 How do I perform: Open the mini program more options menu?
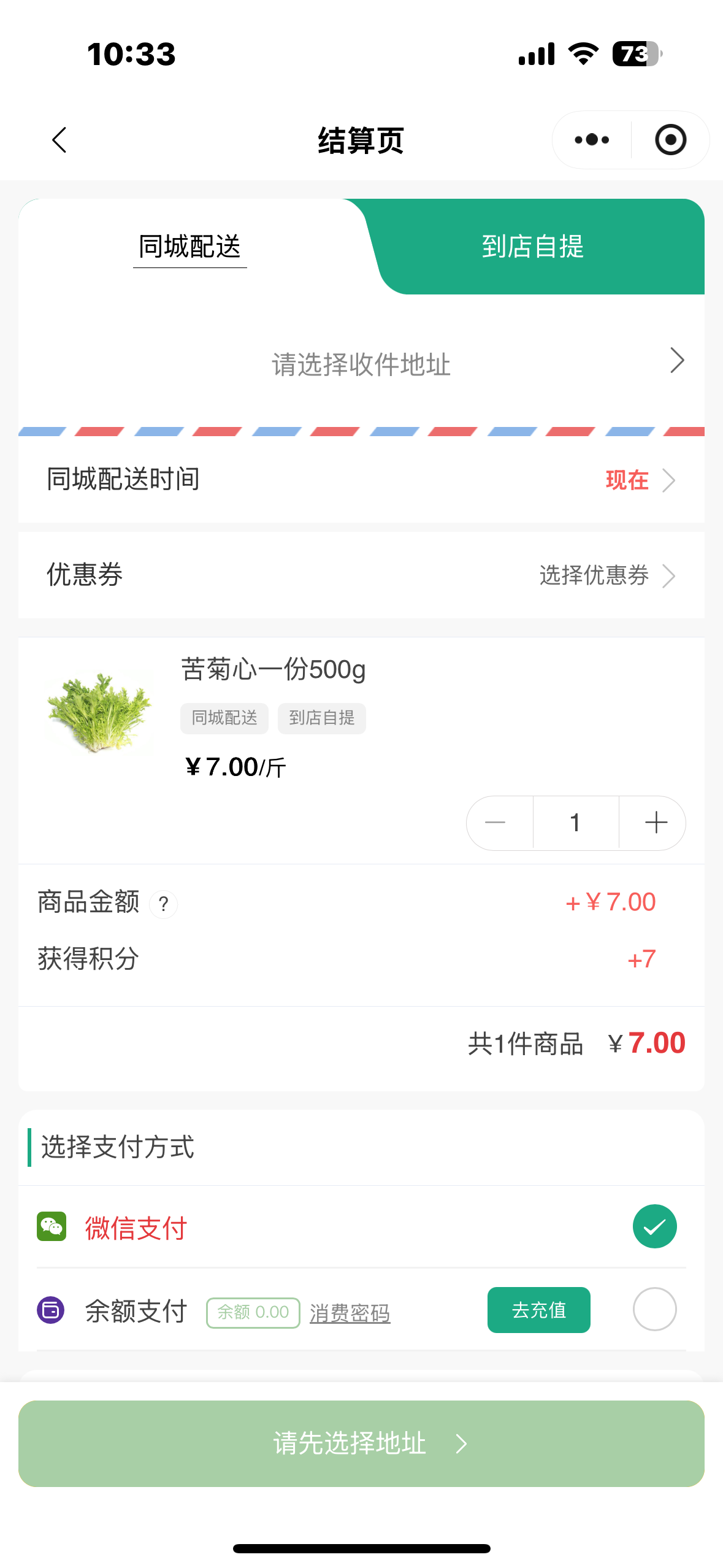click(592, 140)
